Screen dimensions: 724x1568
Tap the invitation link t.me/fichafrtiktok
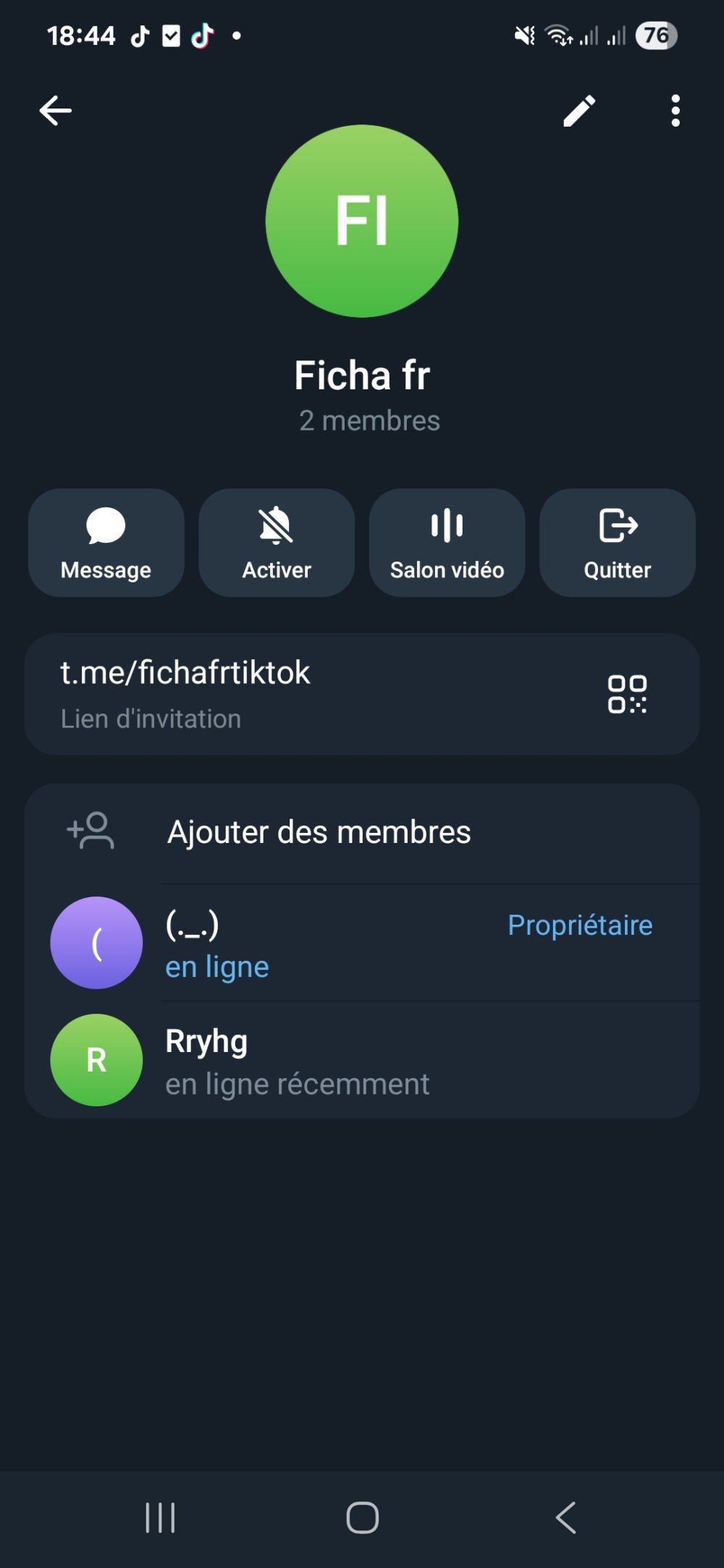click(x=185, y=671)
